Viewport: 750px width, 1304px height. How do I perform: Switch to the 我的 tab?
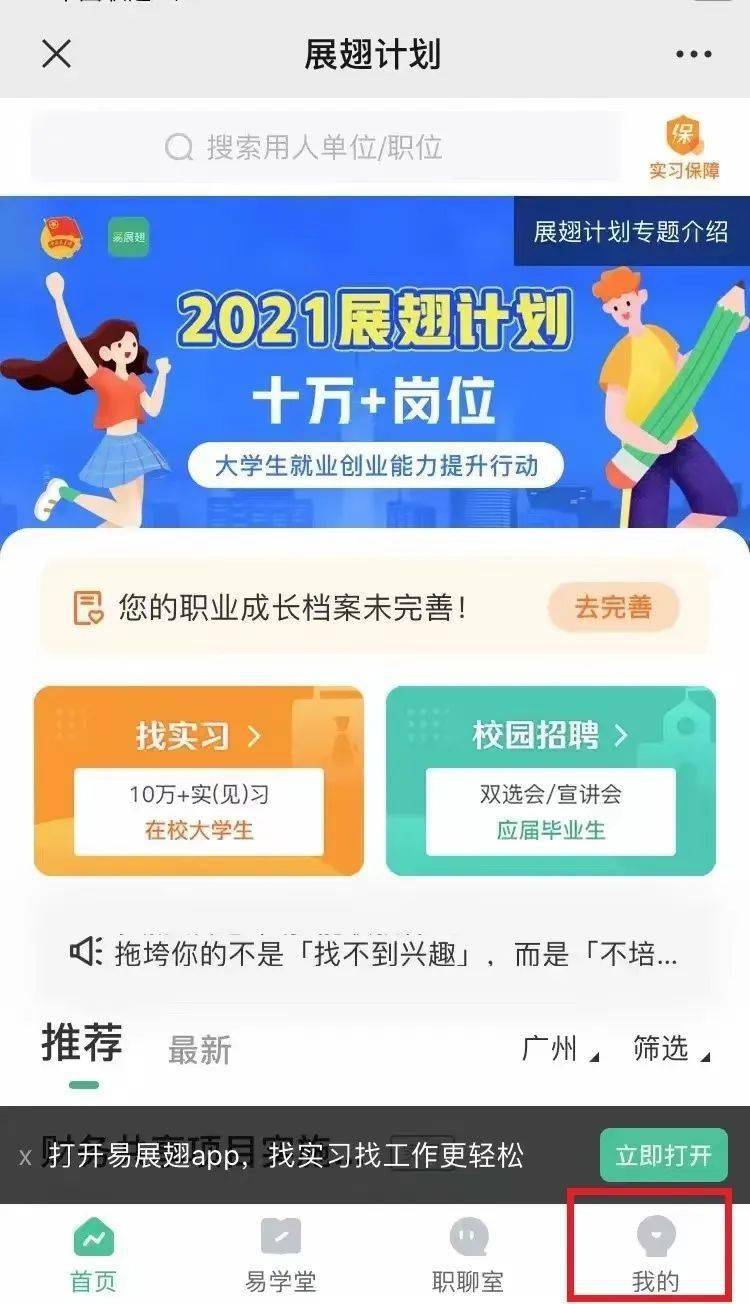[655, 1255]
